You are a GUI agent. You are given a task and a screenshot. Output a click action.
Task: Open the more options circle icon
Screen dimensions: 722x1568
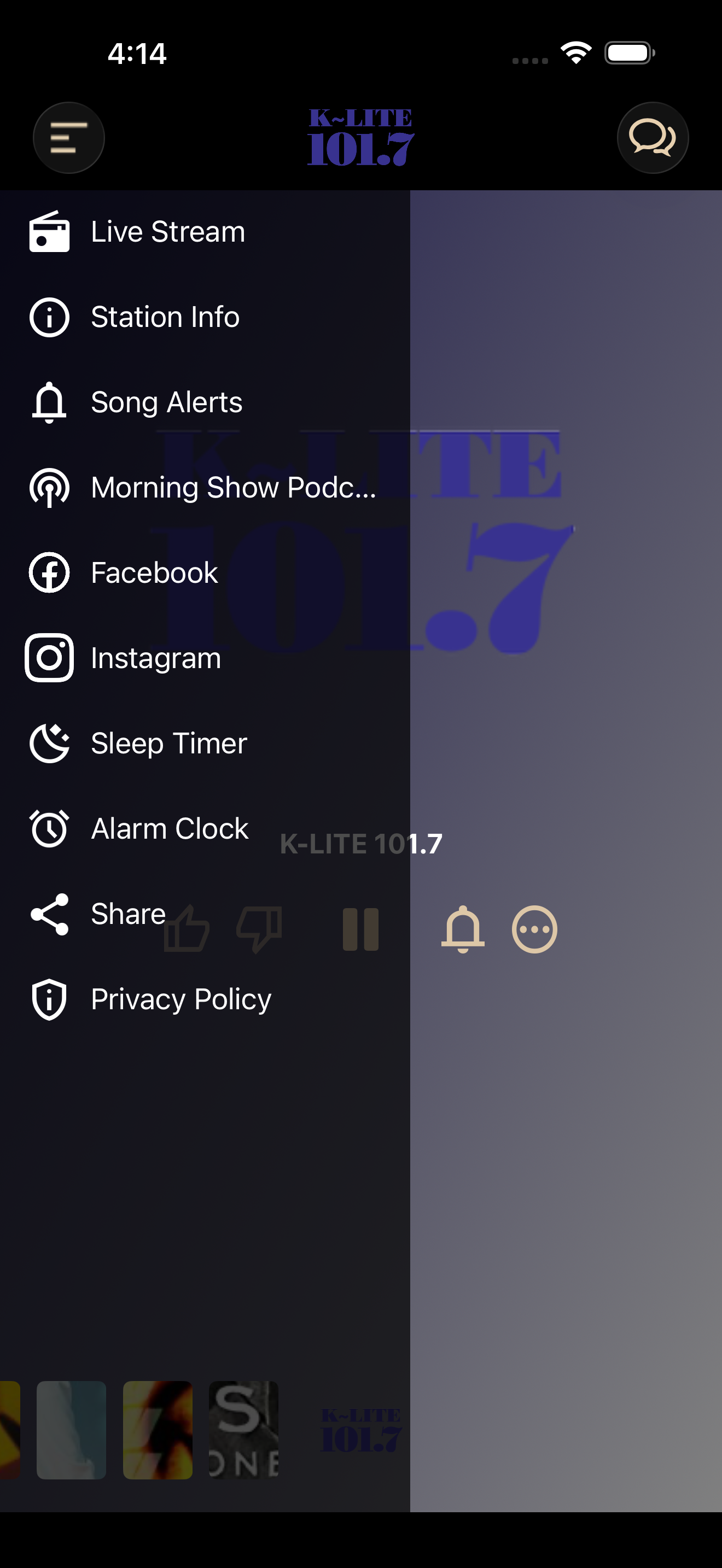click(534, 929)
